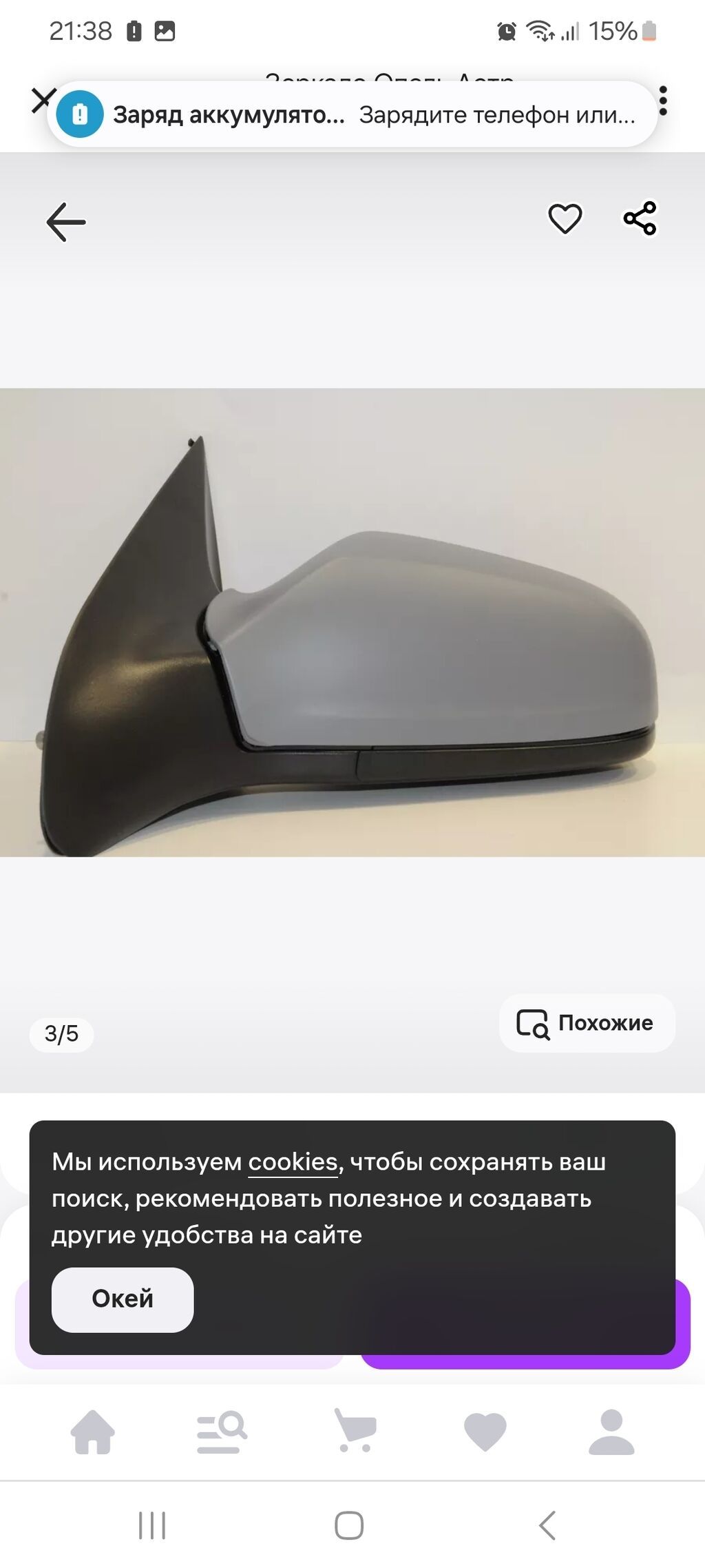This screenshot has height=1568, width=705.
Task: Switch to the favorites heart tab
Action: [x=485, y=1432]
